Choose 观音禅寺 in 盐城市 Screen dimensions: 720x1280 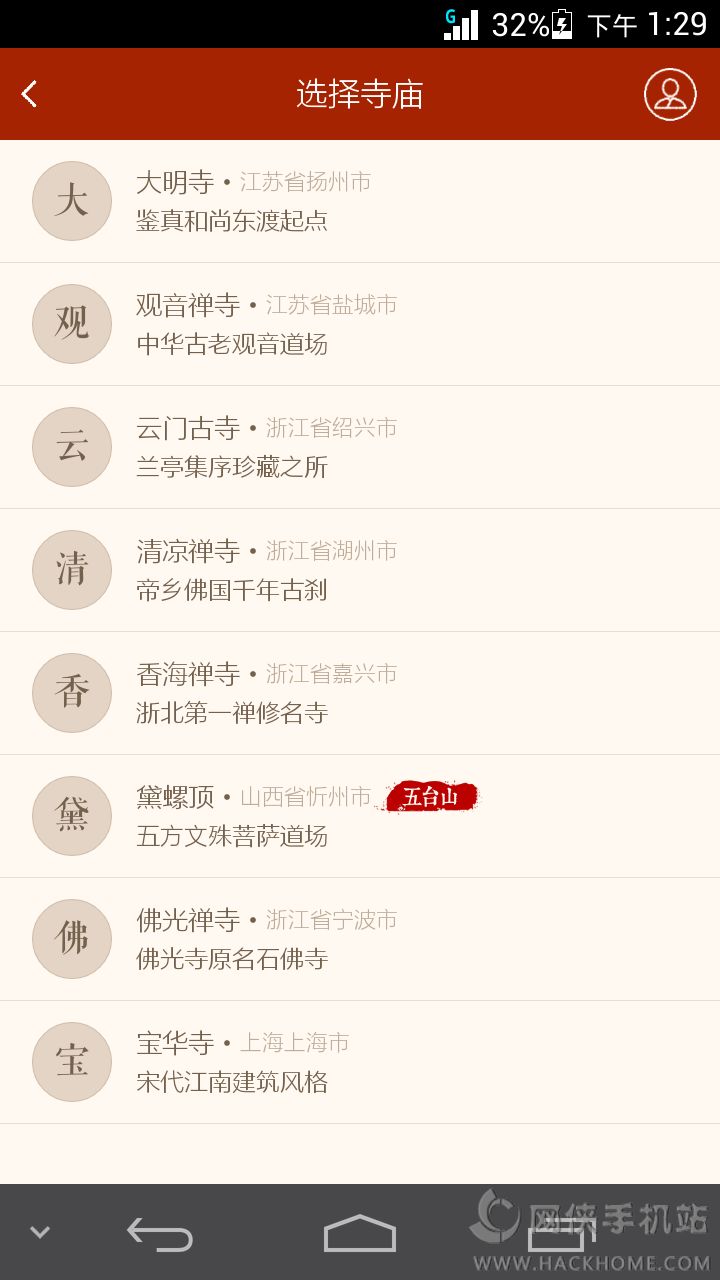coord(360,324)
